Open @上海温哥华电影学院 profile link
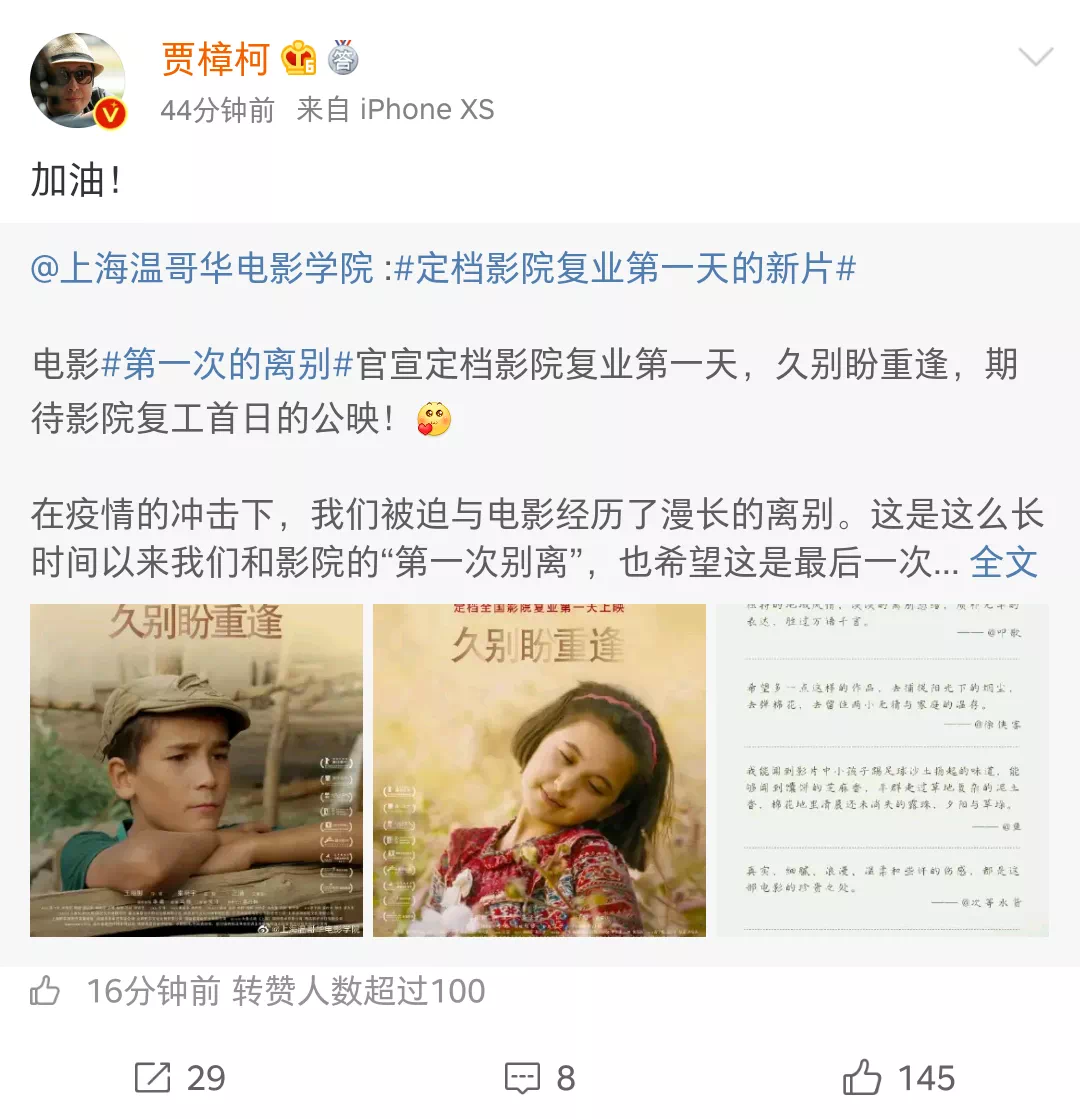The image size is (1080, 1119). 203,269
